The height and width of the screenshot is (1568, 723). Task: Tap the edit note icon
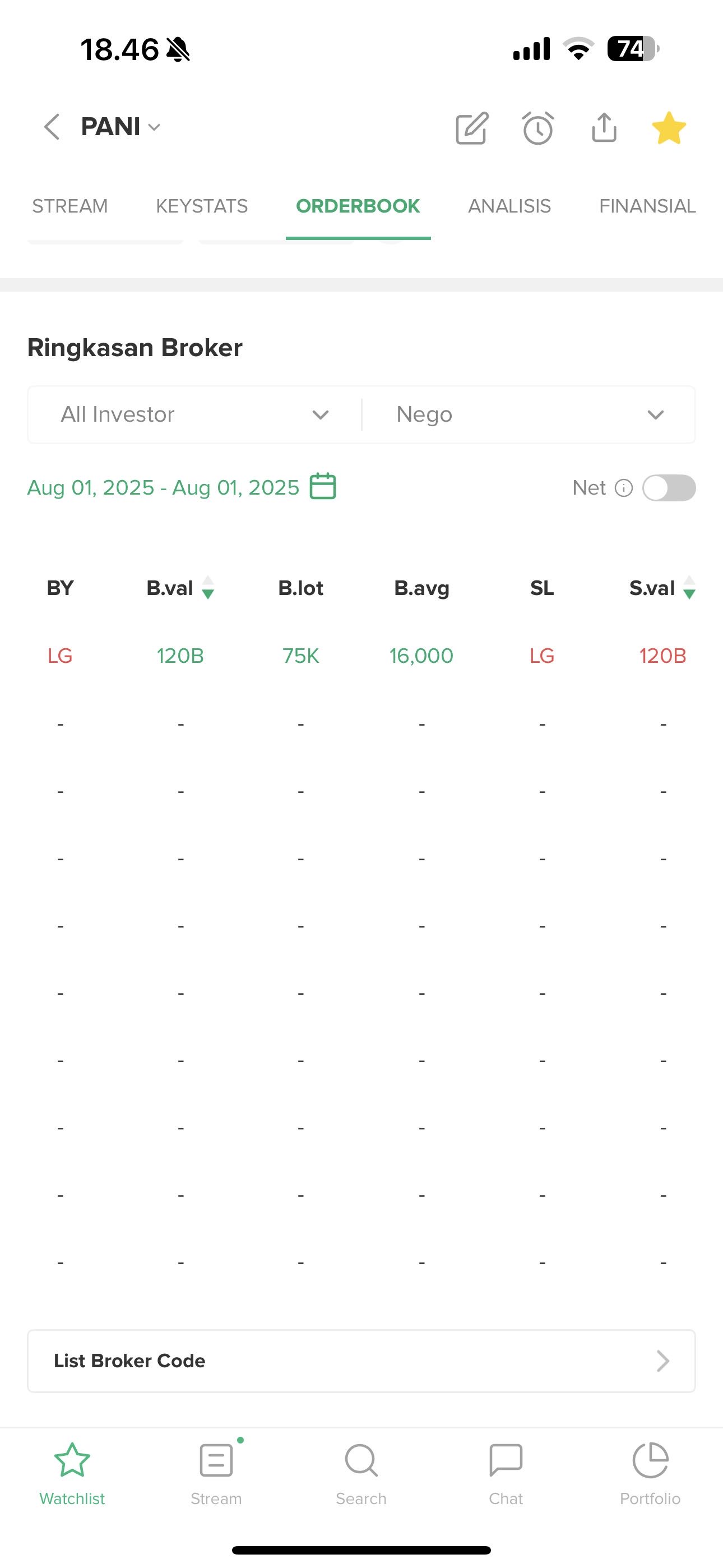click(x=472, y=128)
